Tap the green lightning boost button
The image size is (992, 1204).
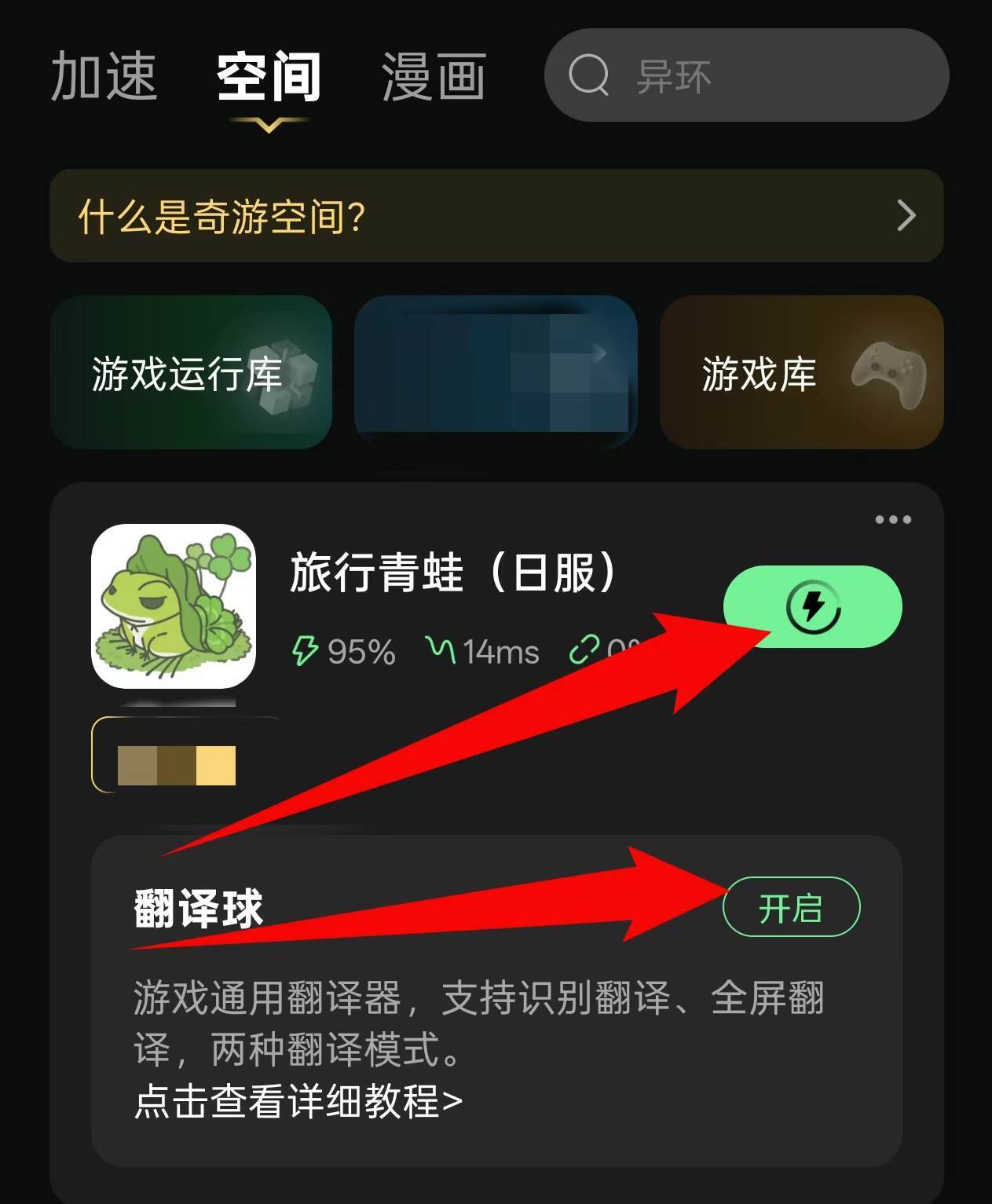click(812, 606)
